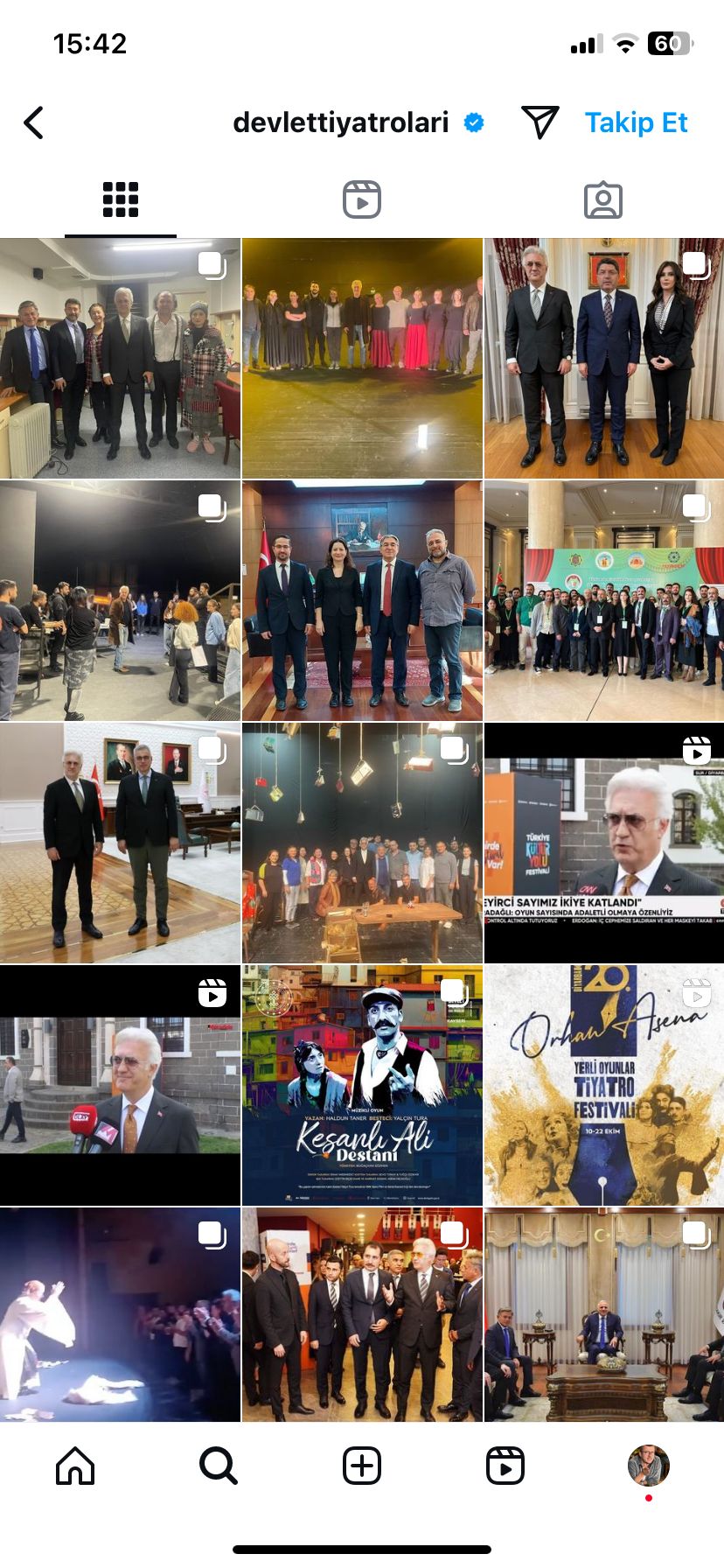Open the Reels tab in bottom bar
Viewport: 724px width, 1568px height.
505,1466
